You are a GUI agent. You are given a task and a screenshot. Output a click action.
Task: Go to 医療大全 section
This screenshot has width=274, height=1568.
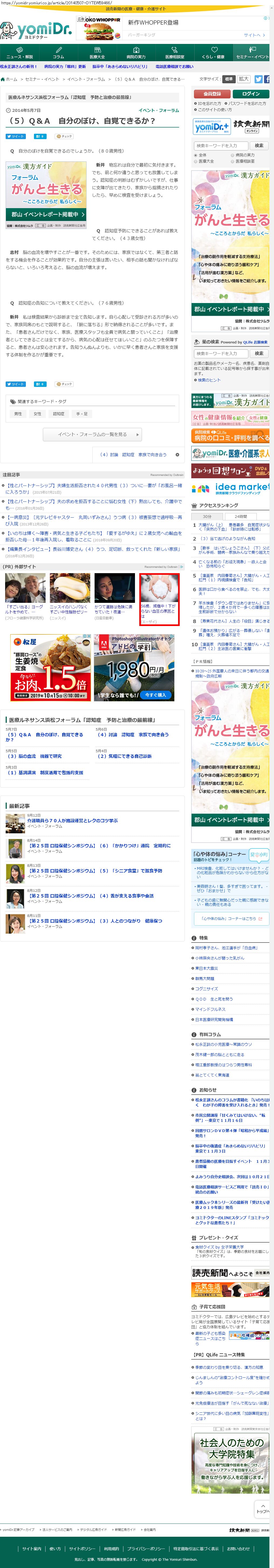pyautogui.click(x=98, y=52)
